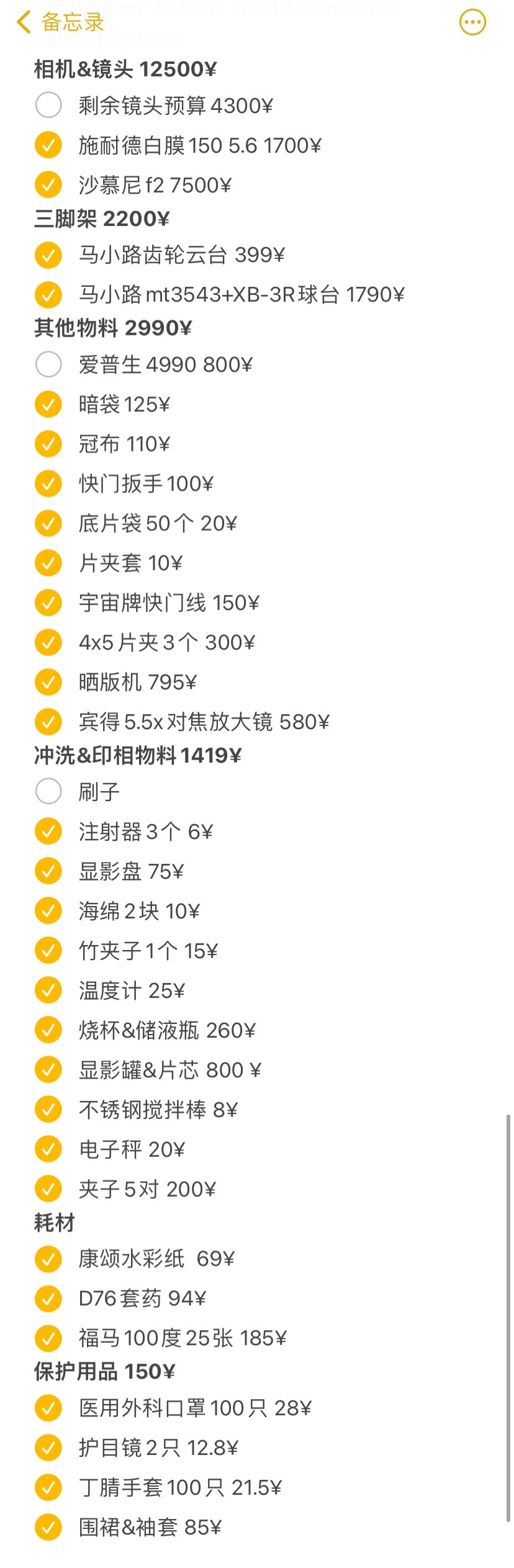This screenshot has height=1568, width=514.
Task: Untick 宇宙牌快门线 150¥
Action: click(x=48, y=603)
